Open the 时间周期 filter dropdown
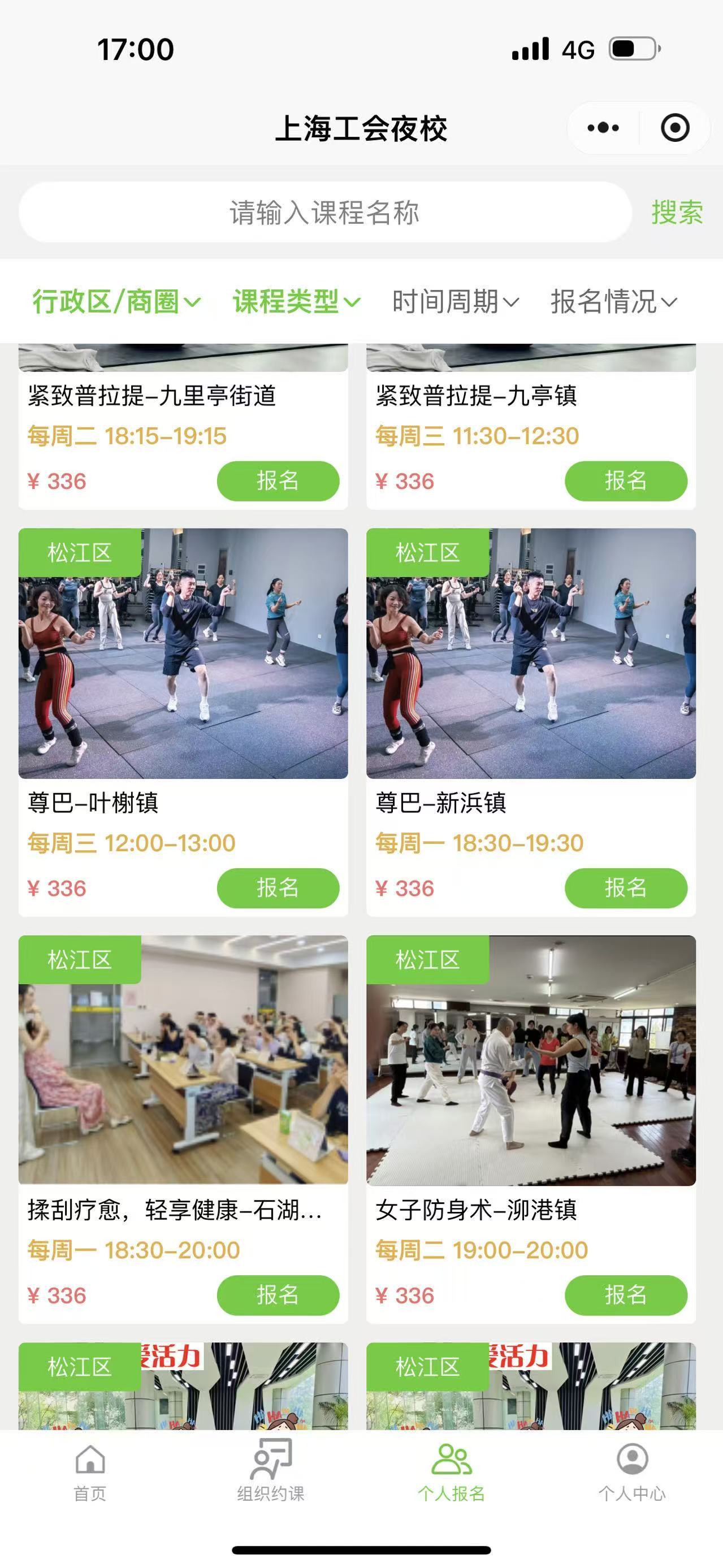This screenshot has height=1568, width=723. click(x=454, y=301)
